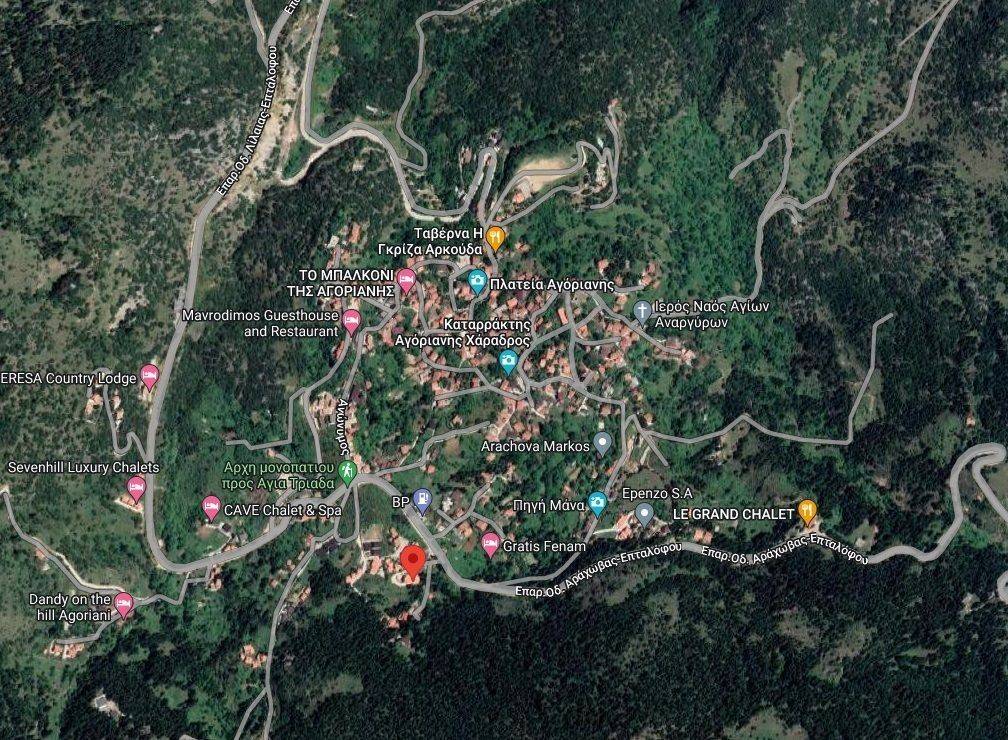The image size is (1008, 740).
Task: Select the Epenzo S.A location pin
Action: point(645,514)
